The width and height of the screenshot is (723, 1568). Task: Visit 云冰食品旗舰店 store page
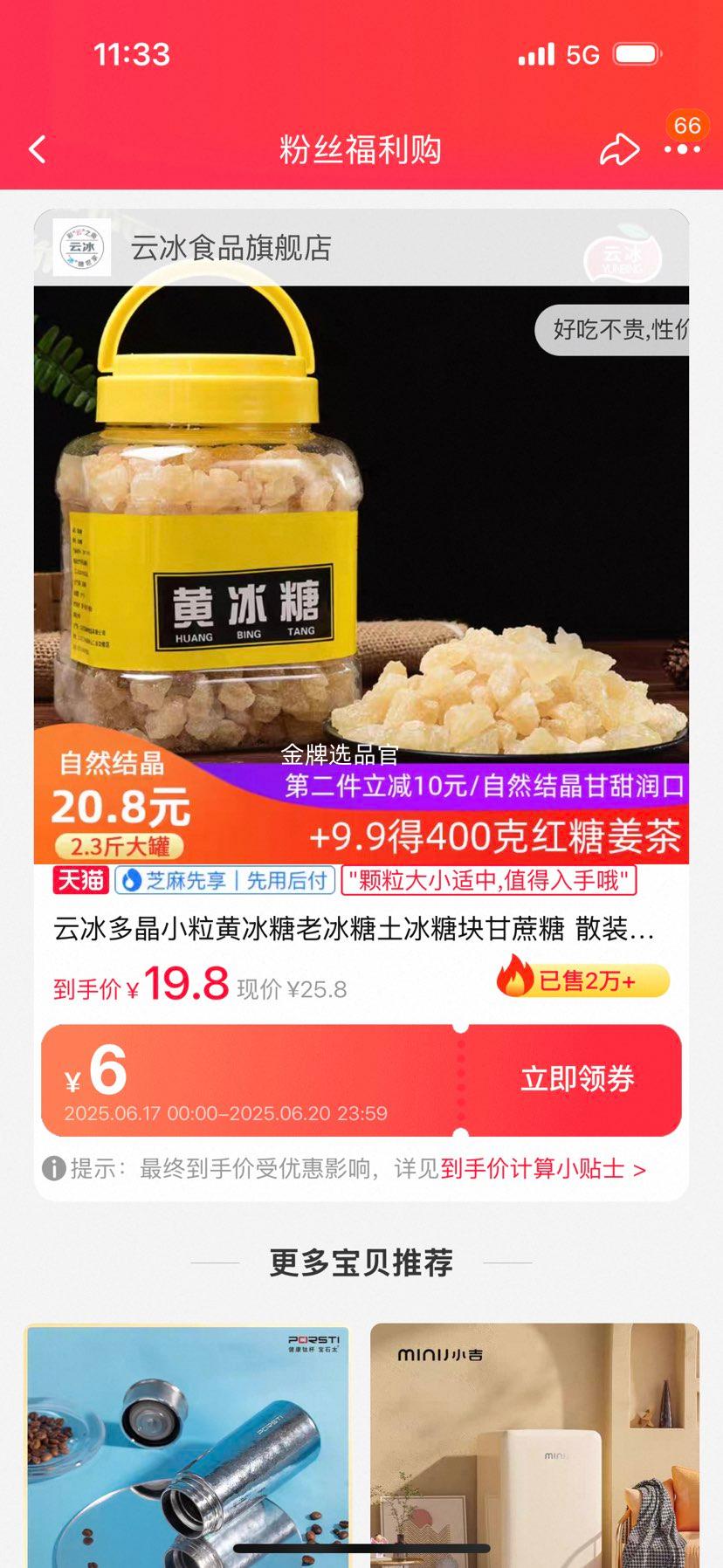(231, 248)
